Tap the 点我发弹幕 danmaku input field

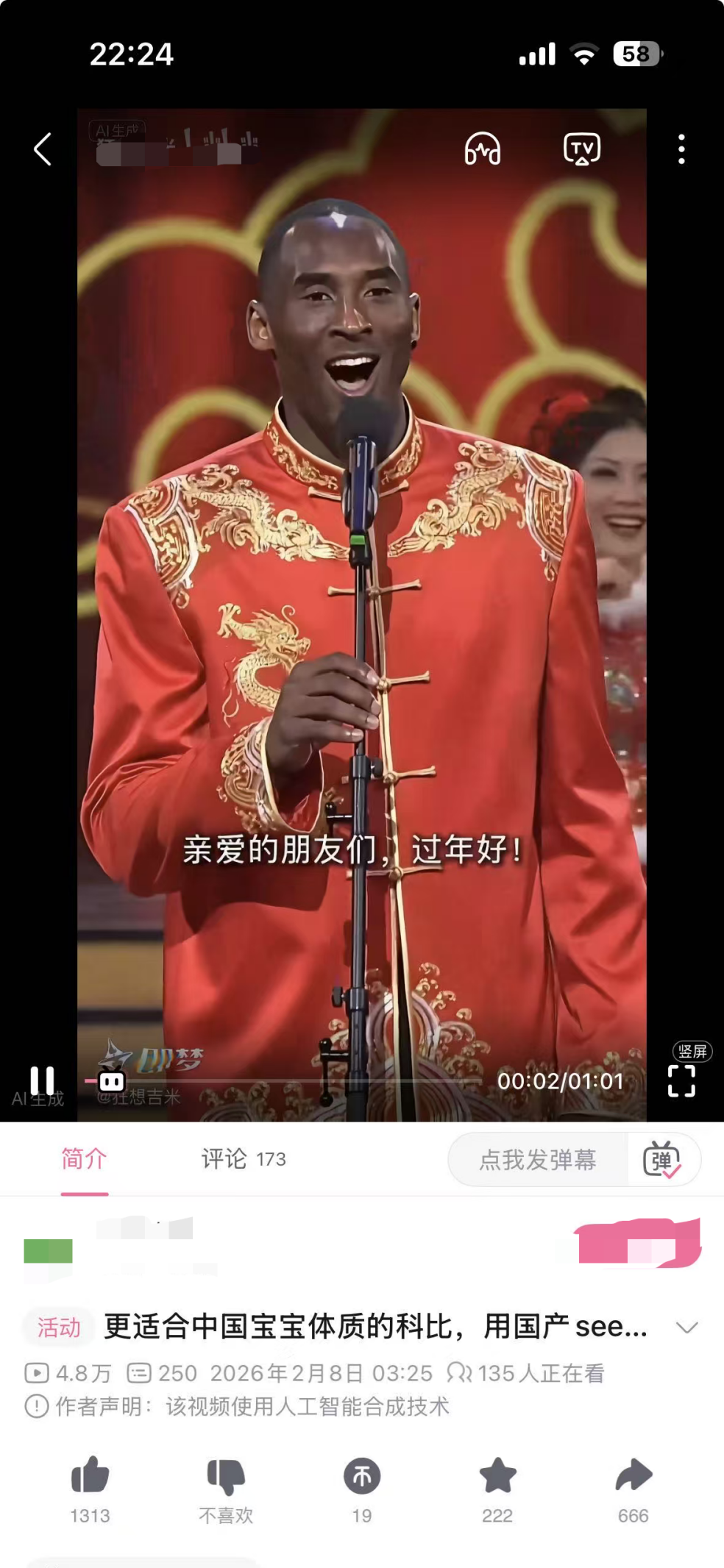(x=538, y=1160)
